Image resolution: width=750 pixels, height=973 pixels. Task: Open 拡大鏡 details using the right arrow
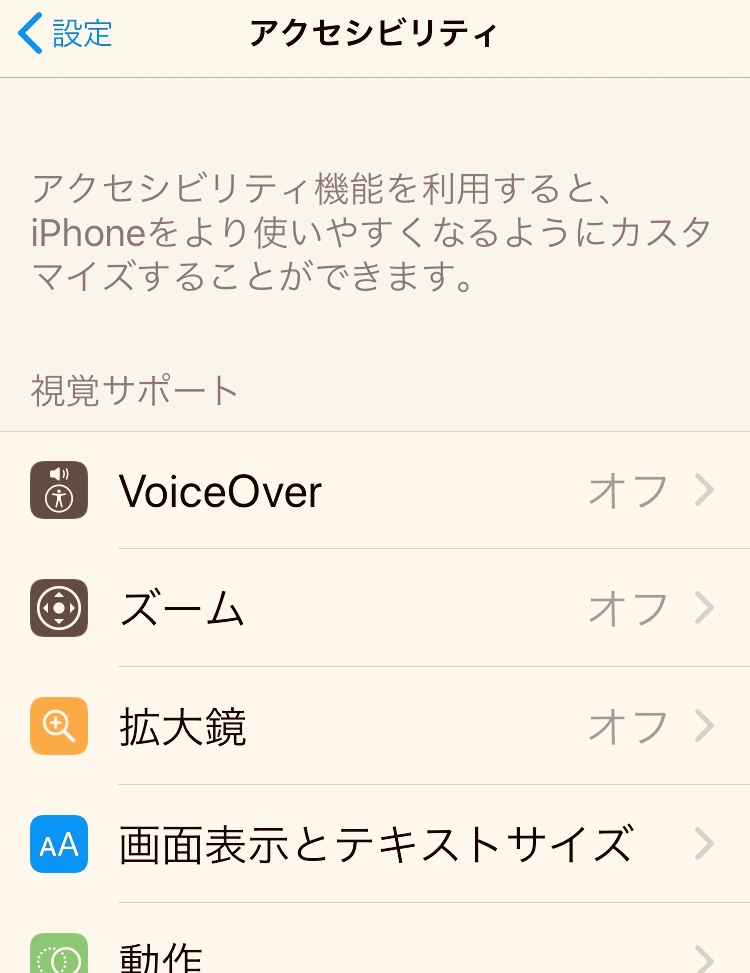point(705,726)
